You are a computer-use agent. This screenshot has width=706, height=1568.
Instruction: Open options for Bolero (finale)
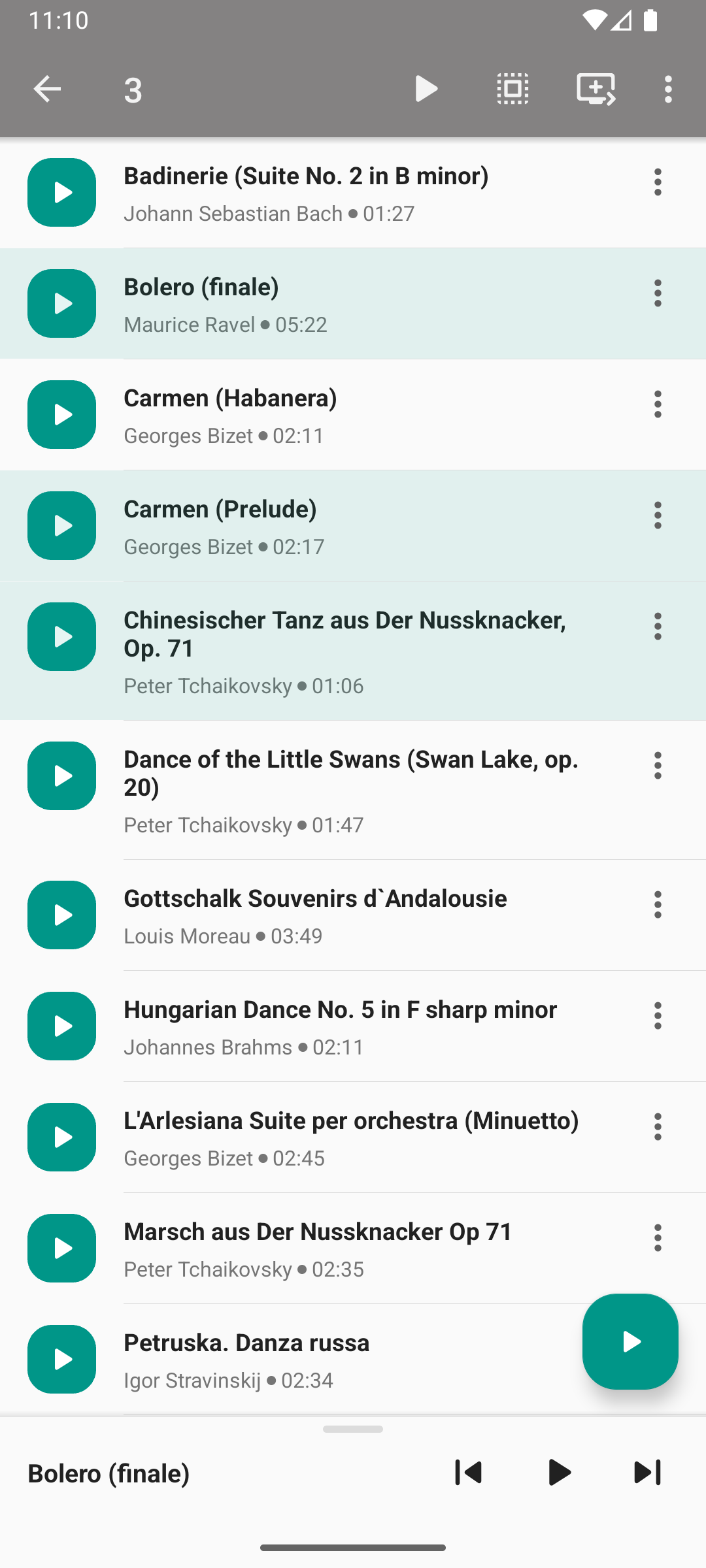click(658, 293)
